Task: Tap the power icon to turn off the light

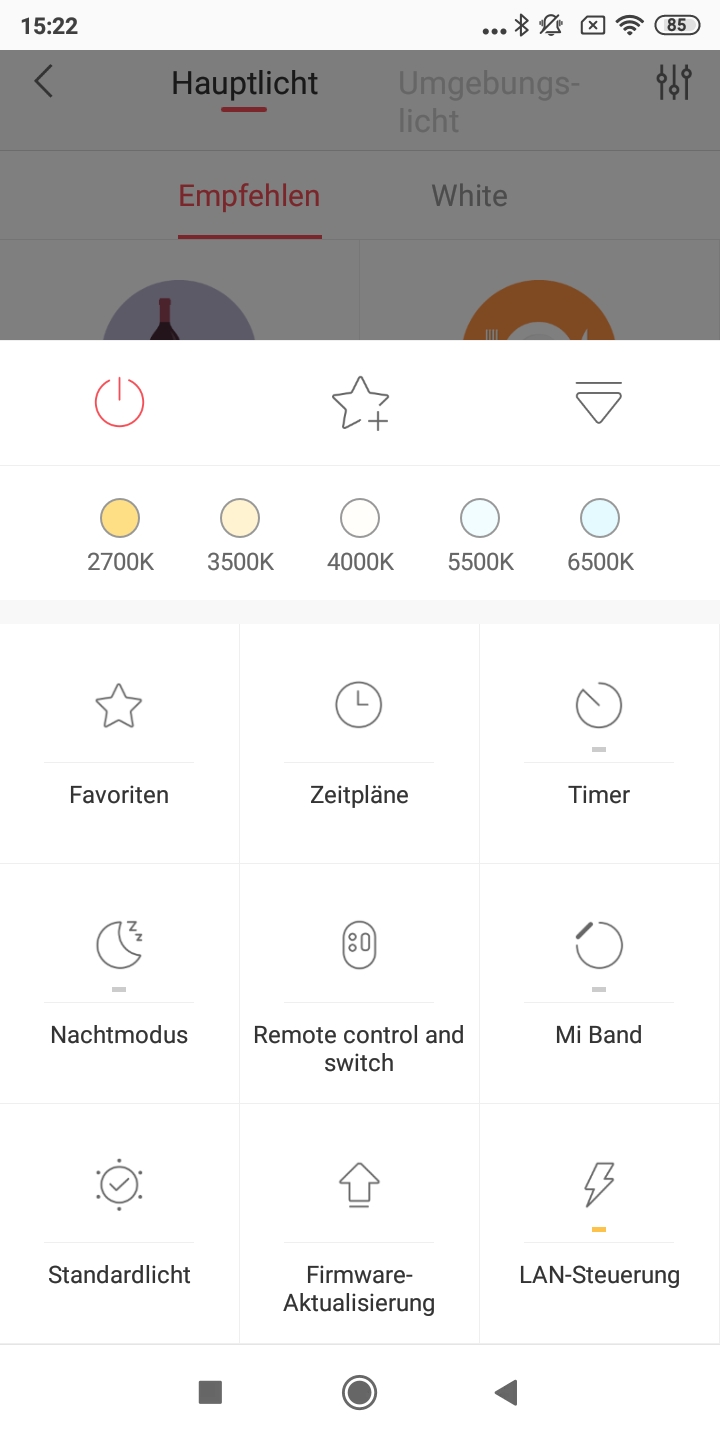Action: 118,402
